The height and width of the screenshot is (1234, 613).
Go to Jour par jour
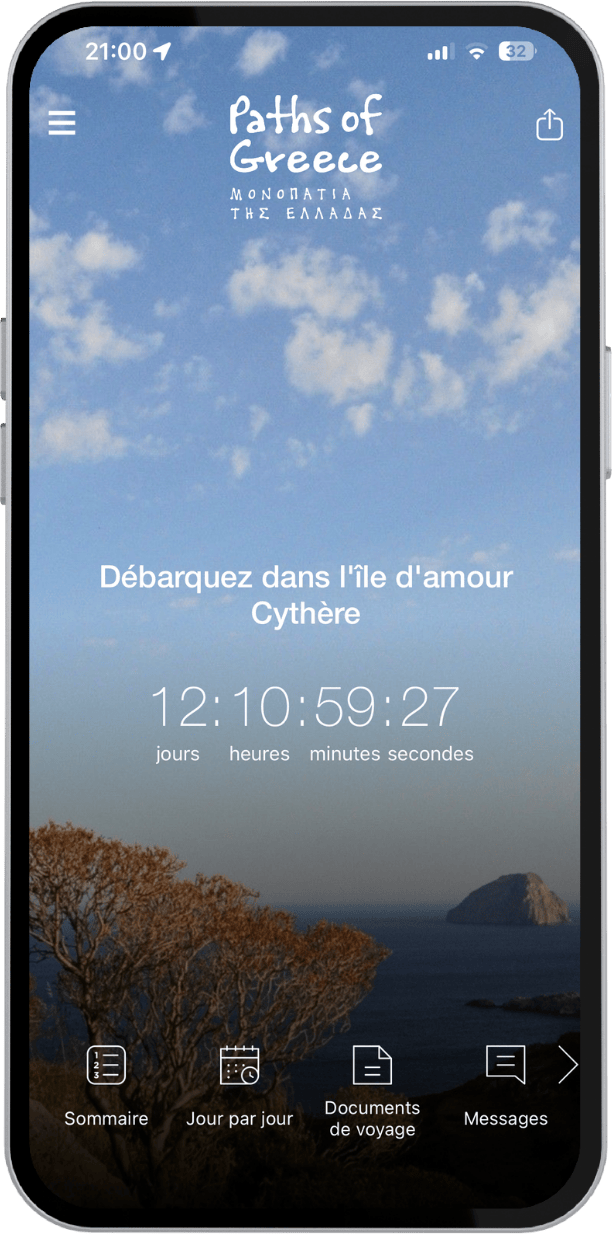click(x=239, y=1086)
